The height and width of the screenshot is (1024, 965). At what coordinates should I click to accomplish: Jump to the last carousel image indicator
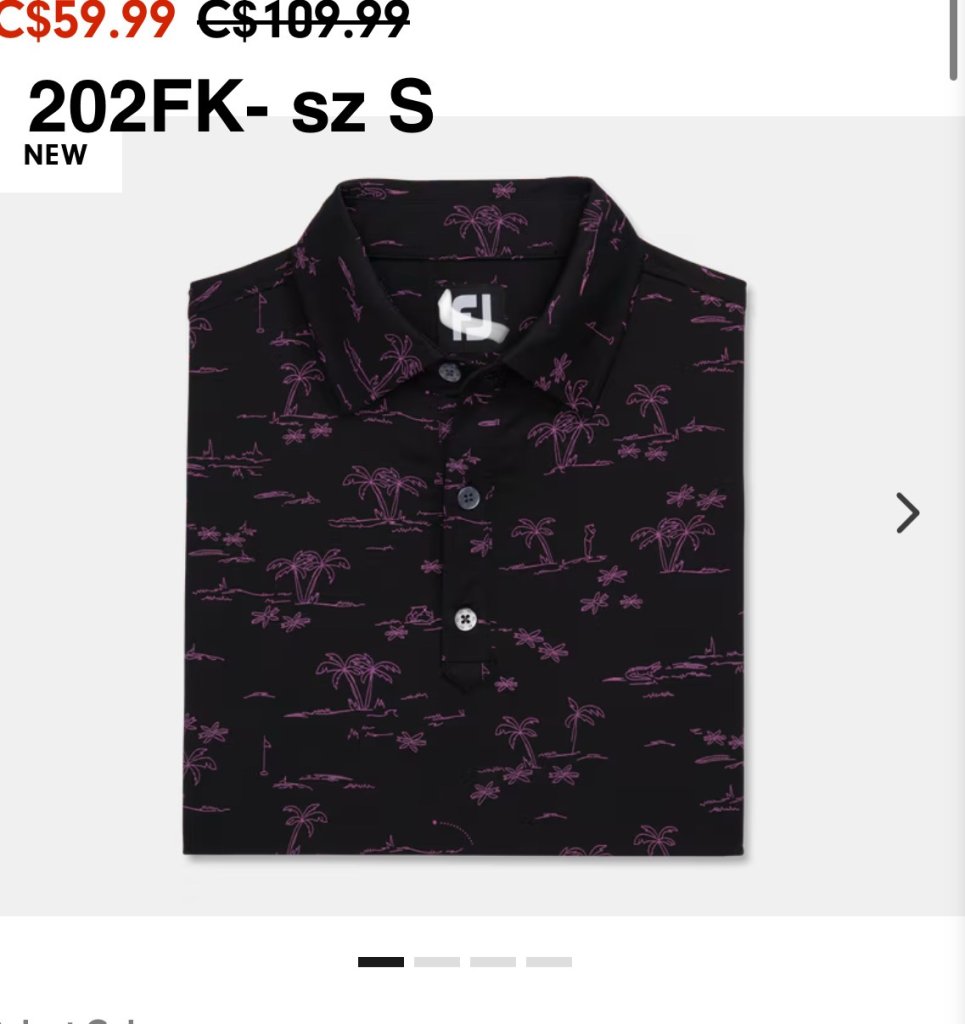pyautogui.click(x=549, y=962)
